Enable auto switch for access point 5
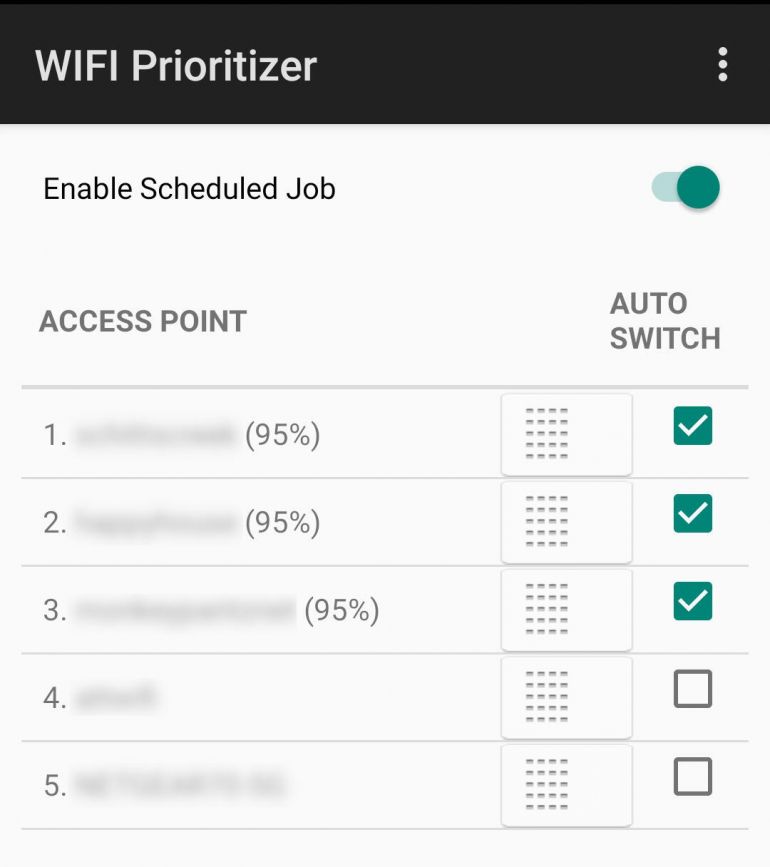 (x=692, y=777)
